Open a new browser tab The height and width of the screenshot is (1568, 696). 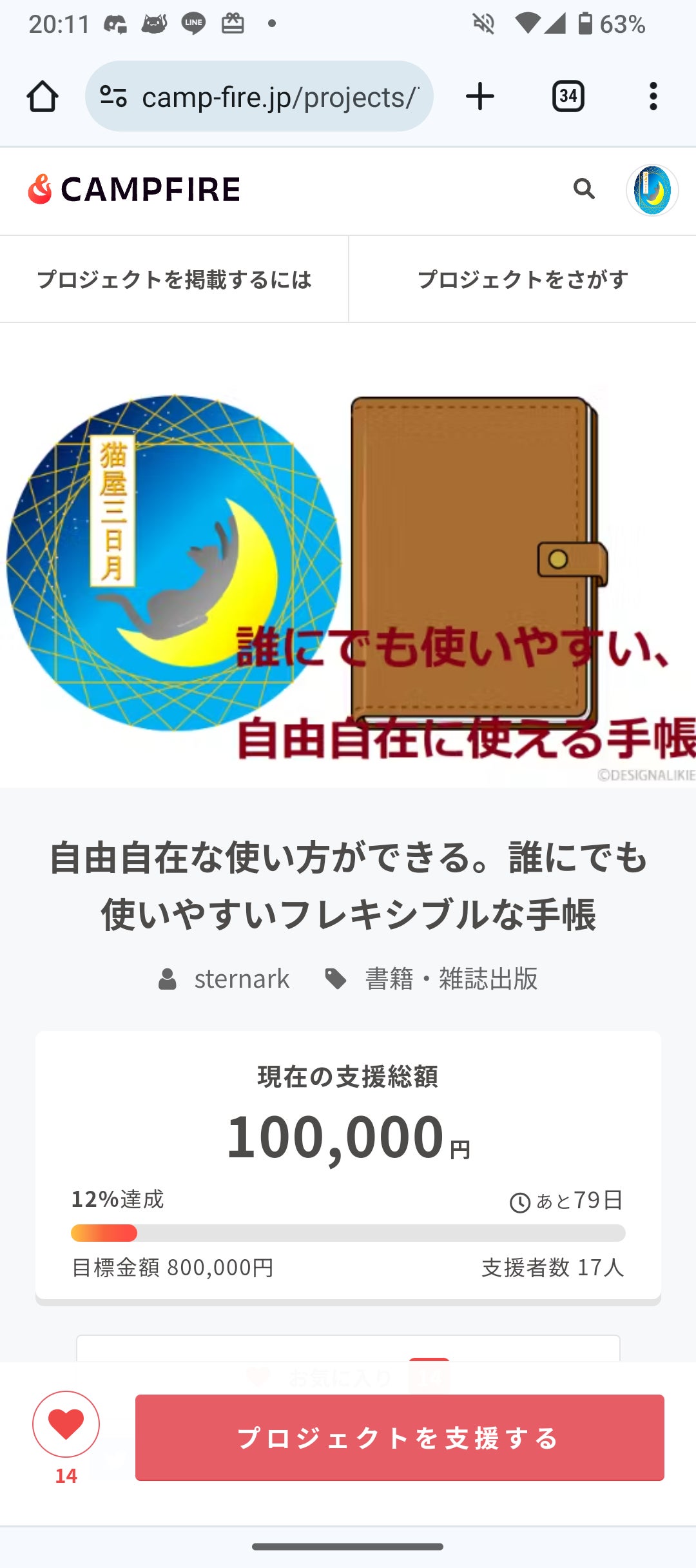[479, 97]
